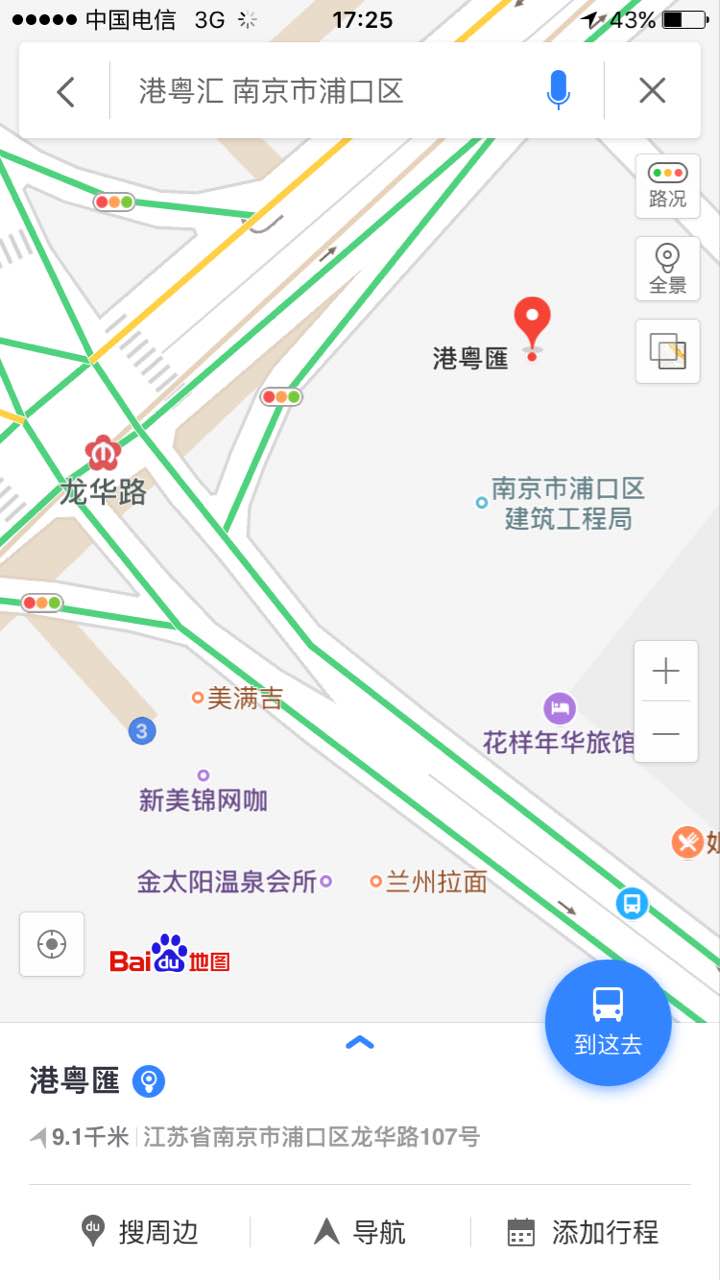This screenshot has width=720, height=1280.
Task: Clear the search with the X button
Action: [652, 92]
